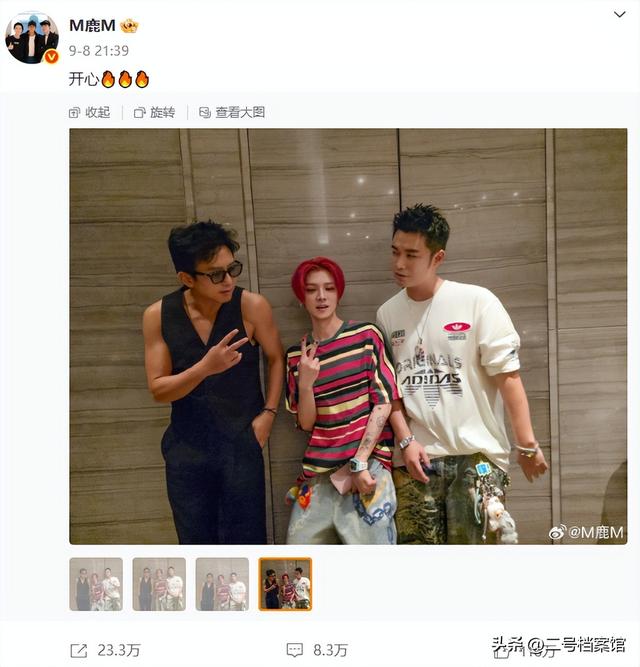640x667 pixels.
Task: Open the large group photo
Action: (348, 336)
